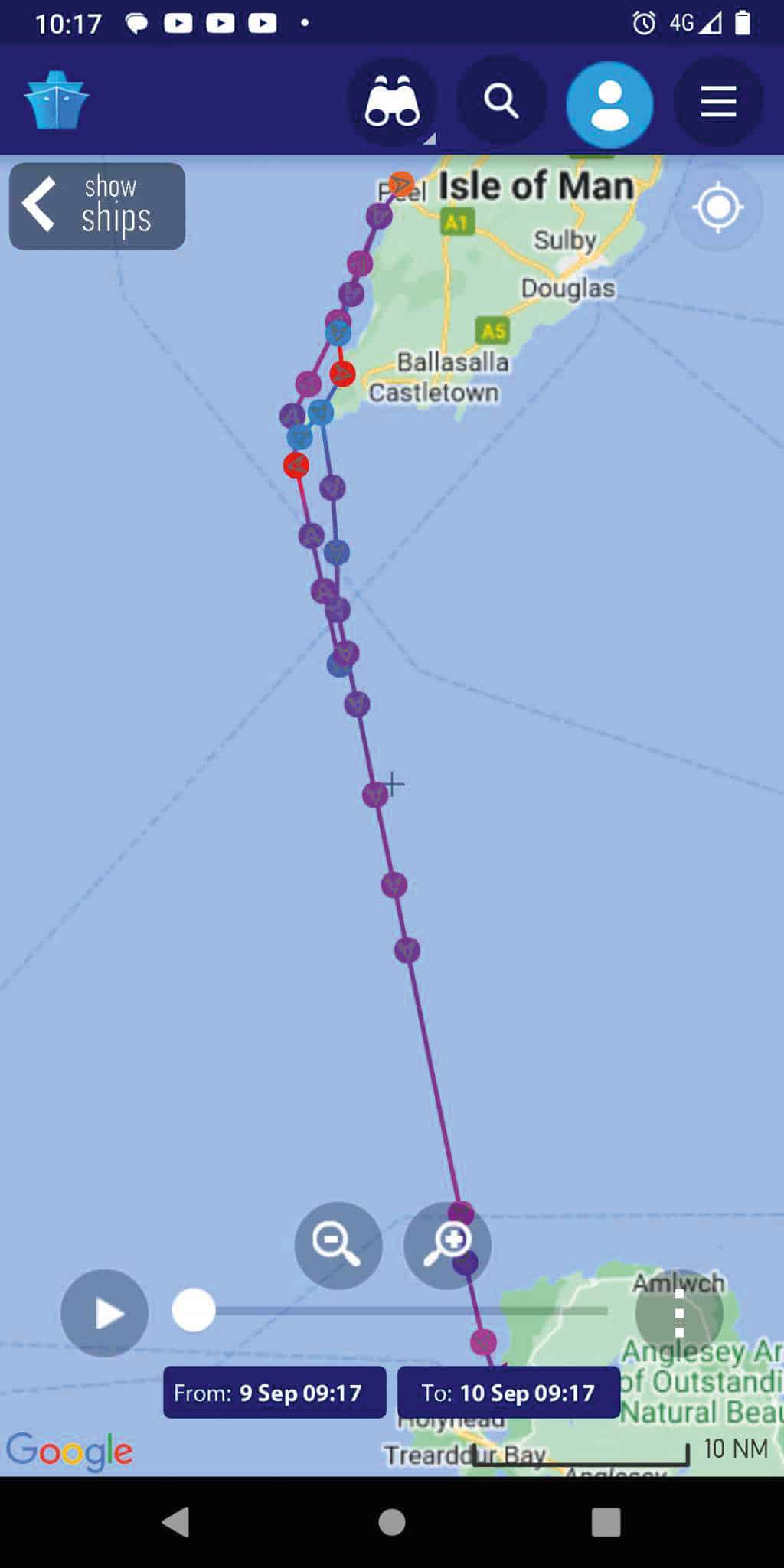Zoom in the map
This screenshot has height=1568, width=784.
coord(447,1245)
